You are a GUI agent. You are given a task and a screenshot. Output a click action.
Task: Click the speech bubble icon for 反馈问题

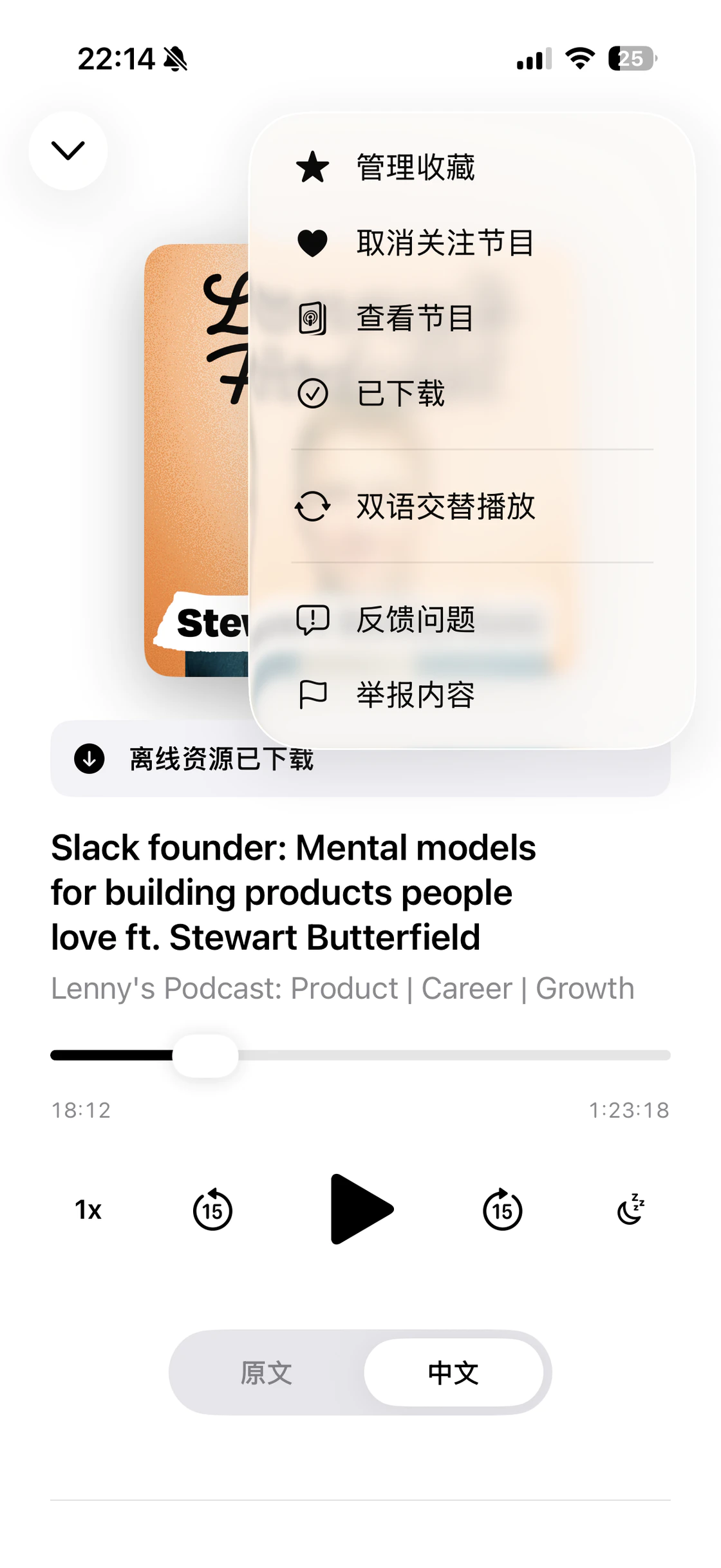(312, 619)
